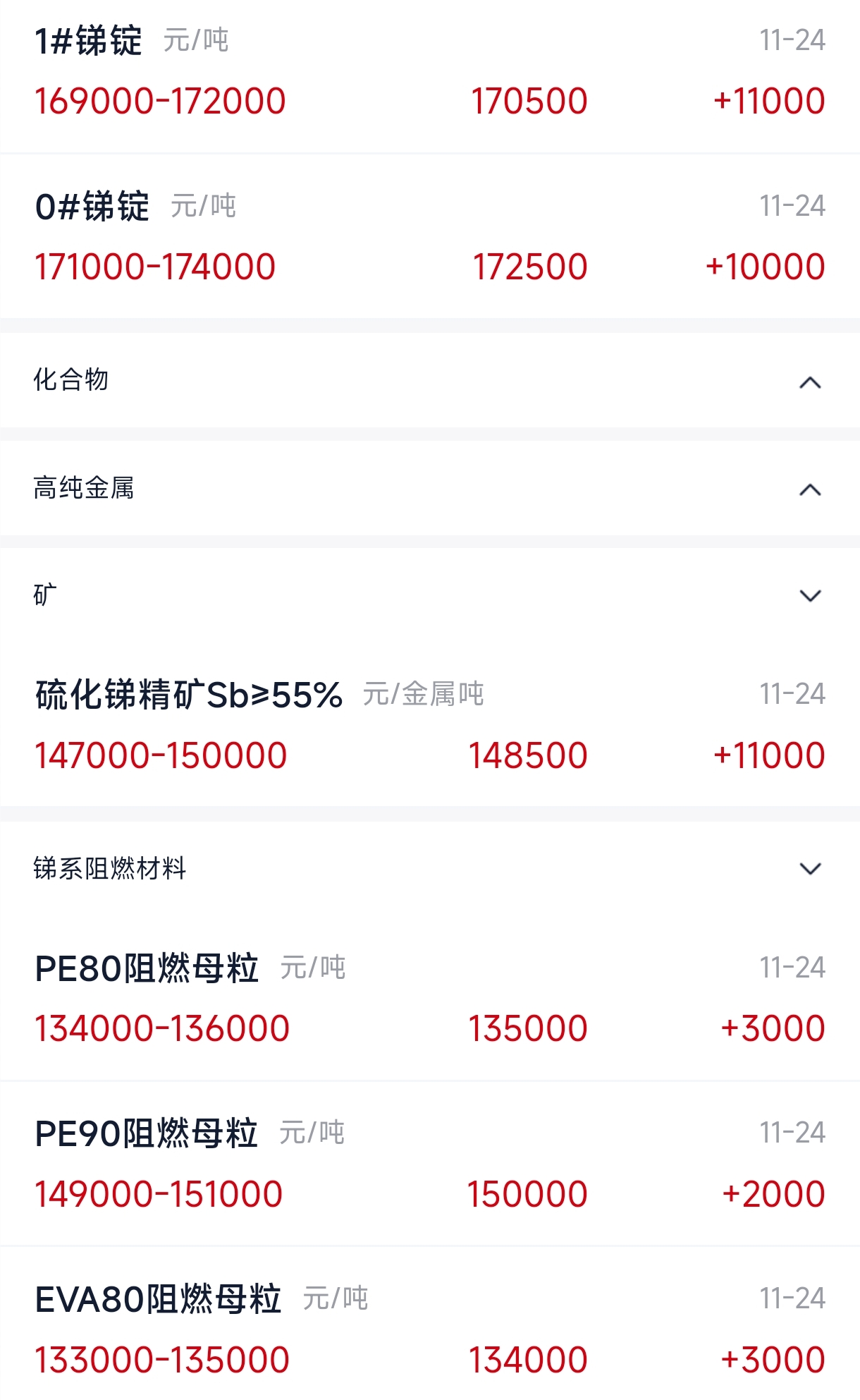Open the 1#锑锭 price row
860x1400 pixels.
[430, 72]
